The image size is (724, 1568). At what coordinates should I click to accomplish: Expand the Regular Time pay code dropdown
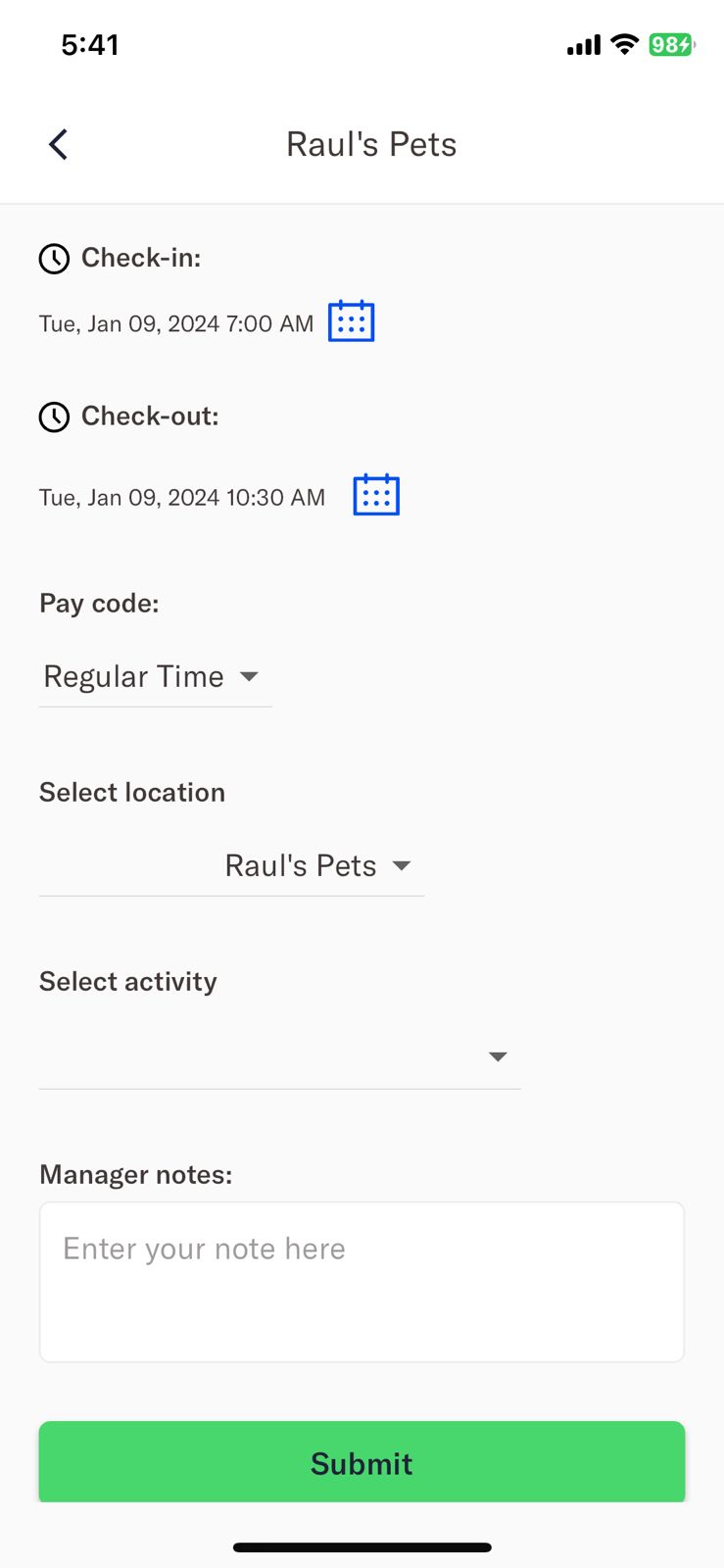(155, 677)
